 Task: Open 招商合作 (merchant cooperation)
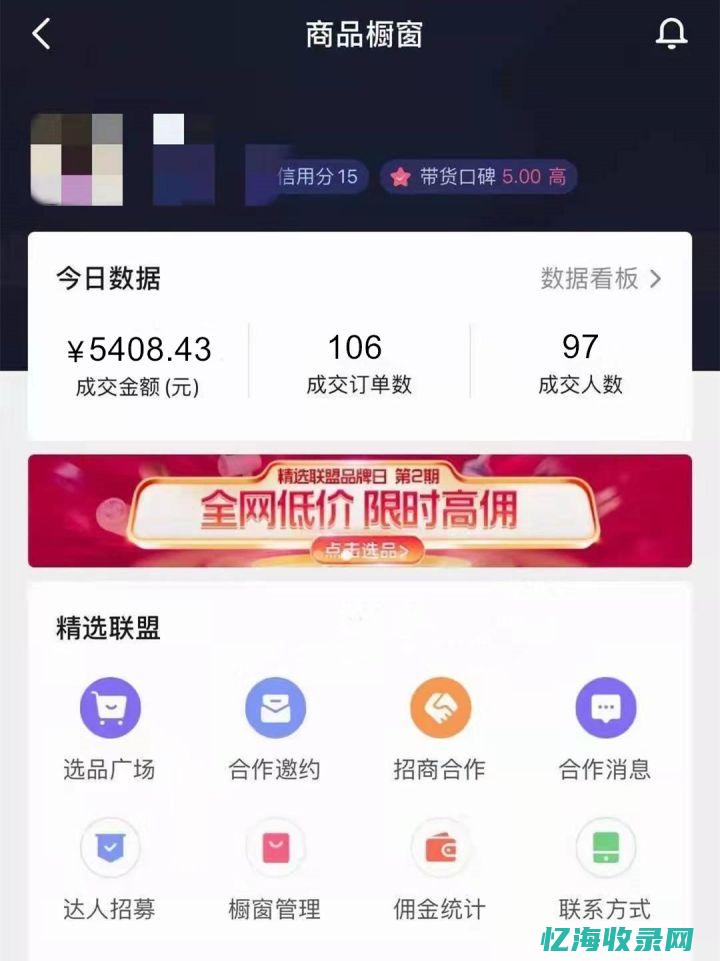pyautogui.click(x=440, y=725)
